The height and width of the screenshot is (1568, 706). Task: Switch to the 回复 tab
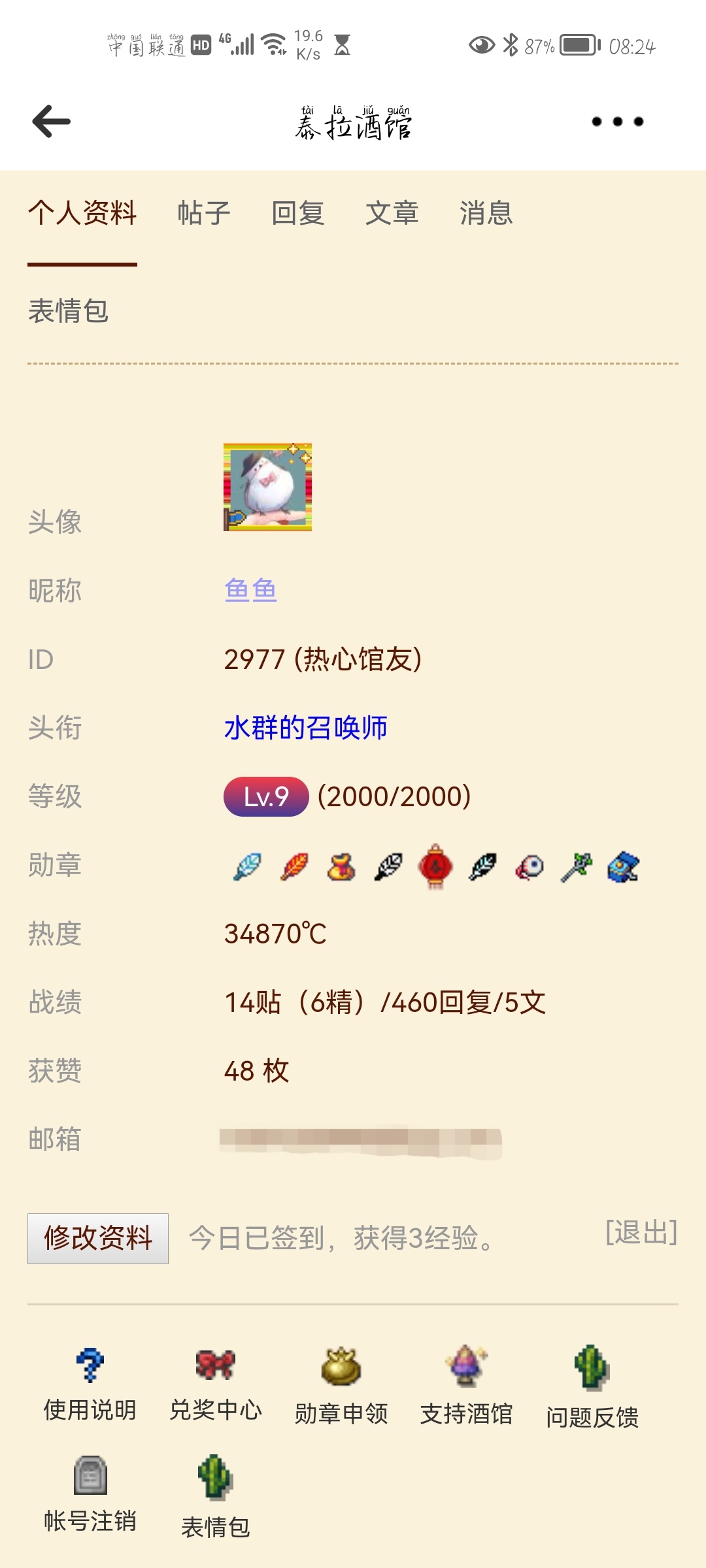pos(298,213)
